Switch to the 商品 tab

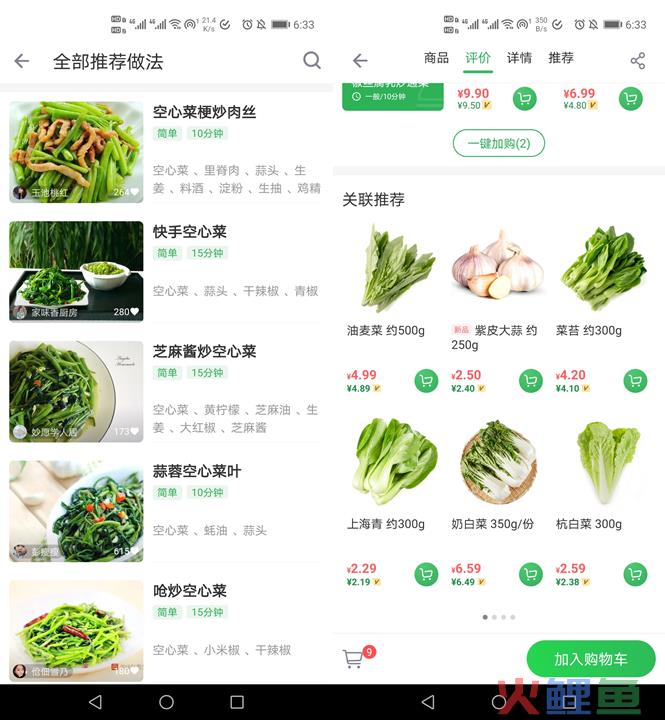coord(436,58)
